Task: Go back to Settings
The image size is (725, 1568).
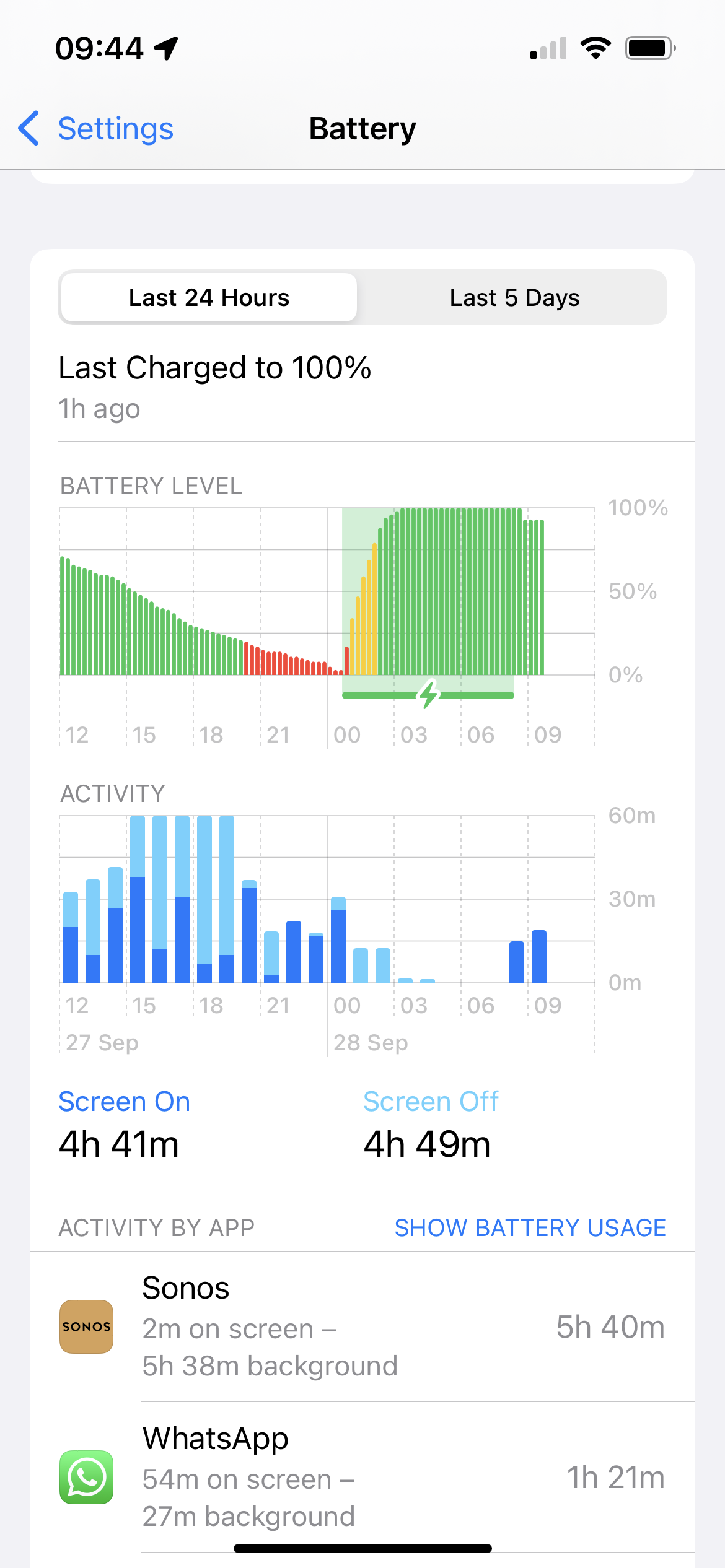Action: (97, 129)
